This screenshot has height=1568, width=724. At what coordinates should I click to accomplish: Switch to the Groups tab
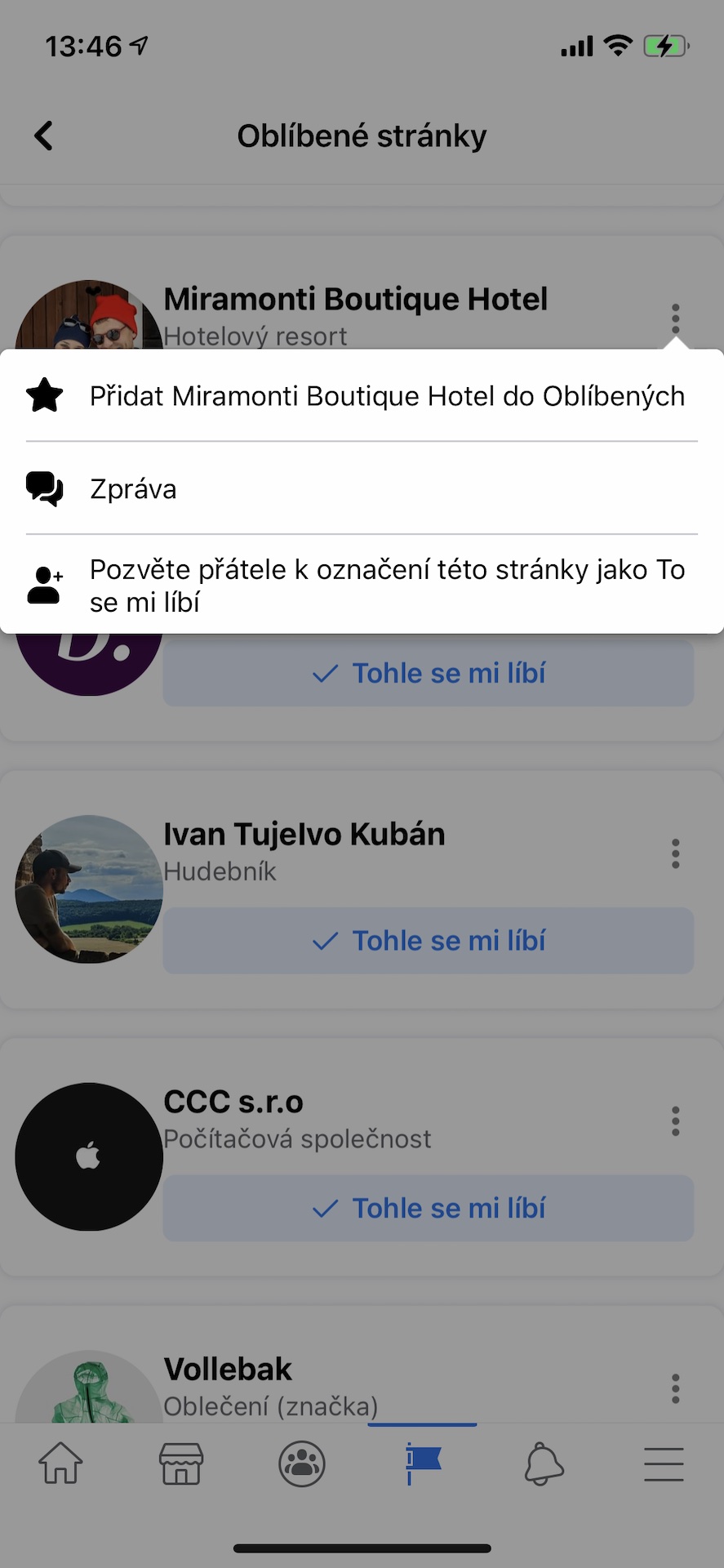click(302, 1463)
